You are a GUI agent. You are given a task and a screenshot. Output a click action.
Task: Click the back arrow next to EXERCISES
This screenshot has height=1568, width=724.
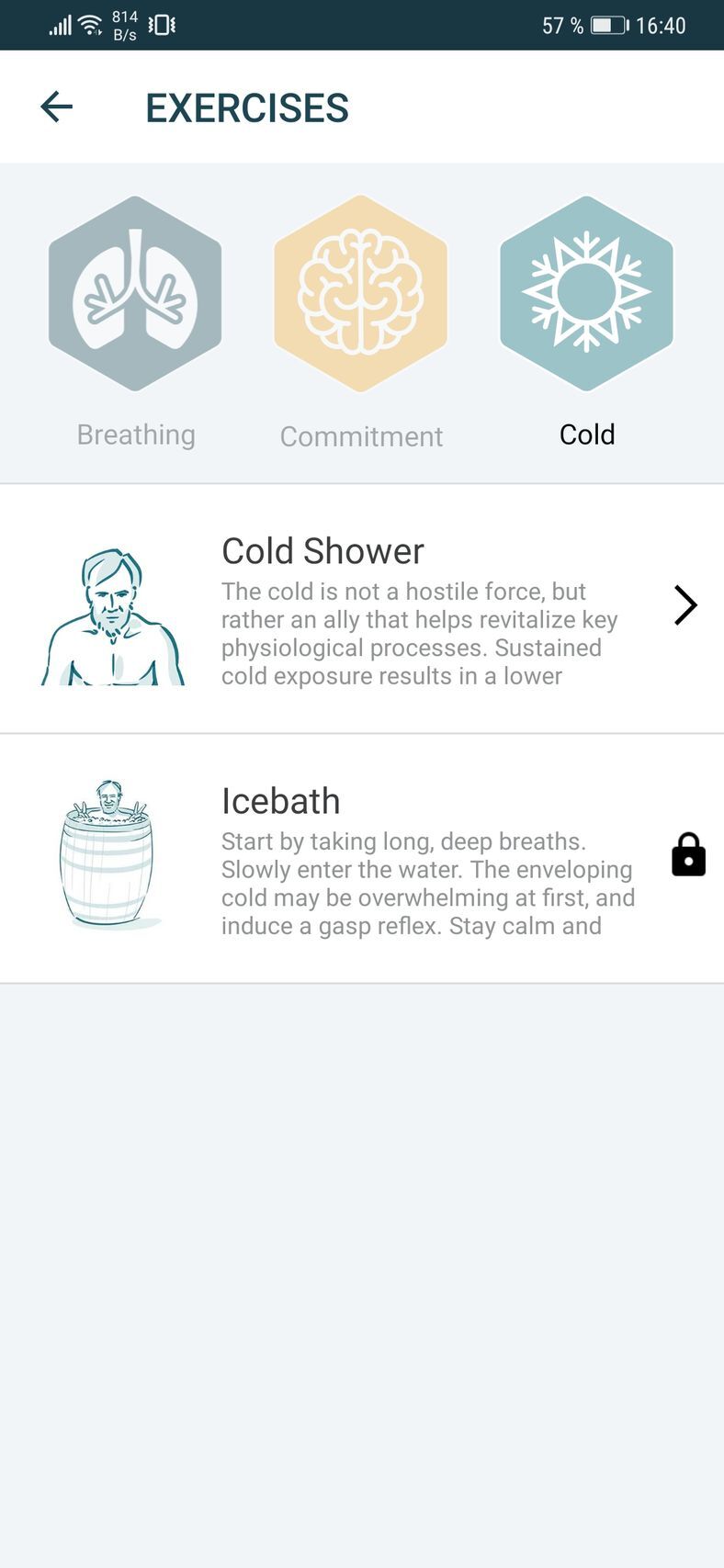(57, 107)
